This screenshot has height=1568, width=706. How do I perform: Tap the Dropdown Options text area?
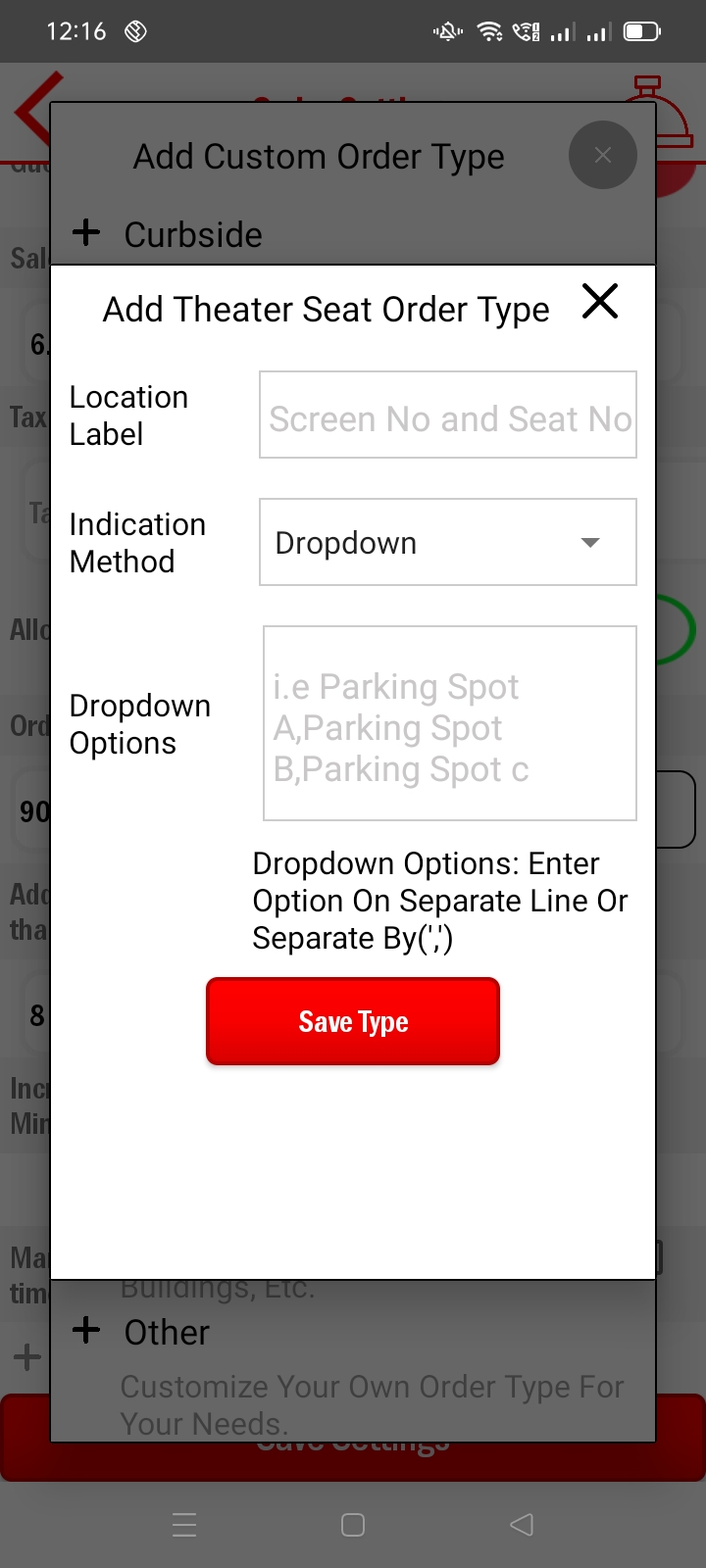pyautogui.click(x=449, y=723)
